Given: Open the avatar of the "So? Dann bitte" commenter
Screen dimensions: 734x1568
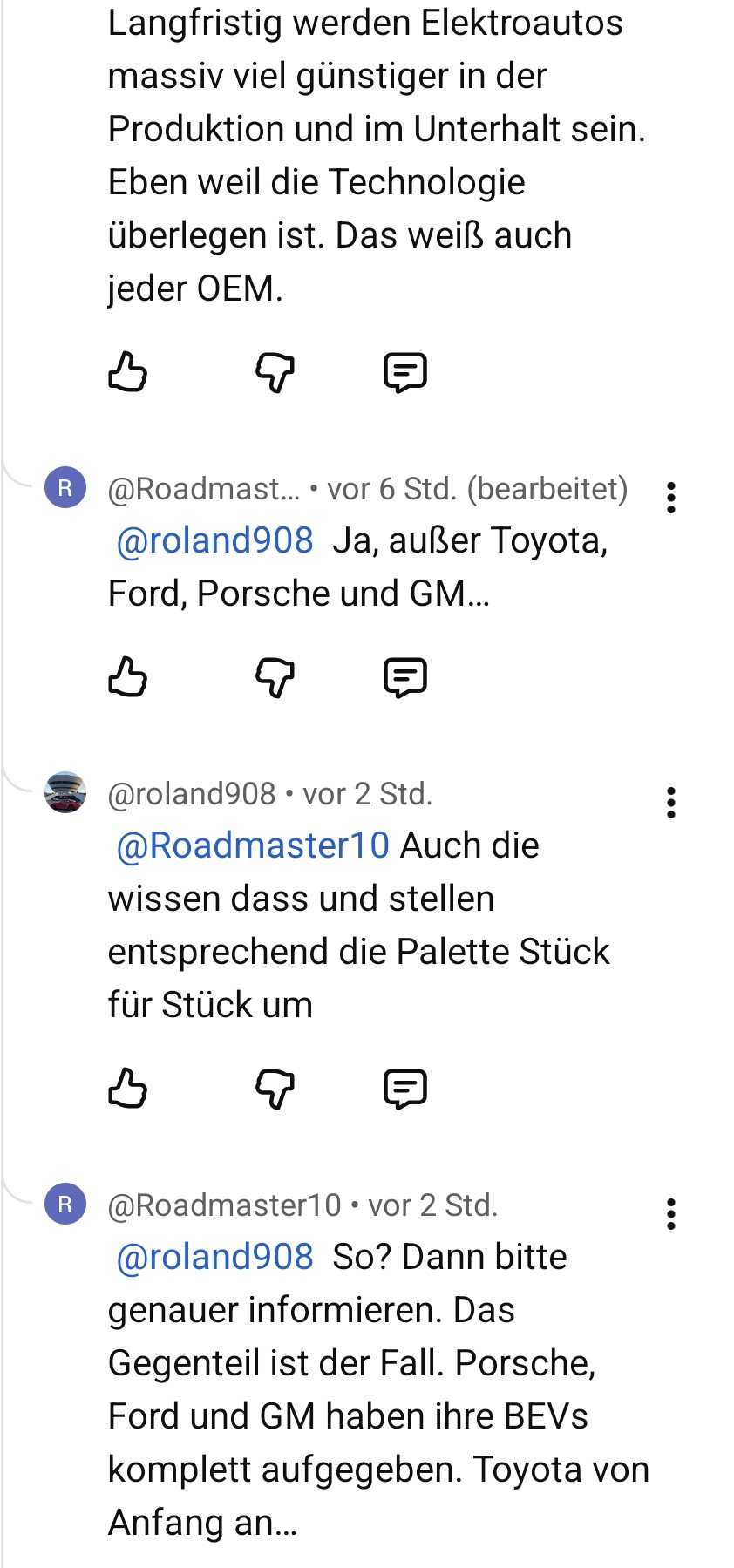Looking at the screenshot, I should [65, 1204].
